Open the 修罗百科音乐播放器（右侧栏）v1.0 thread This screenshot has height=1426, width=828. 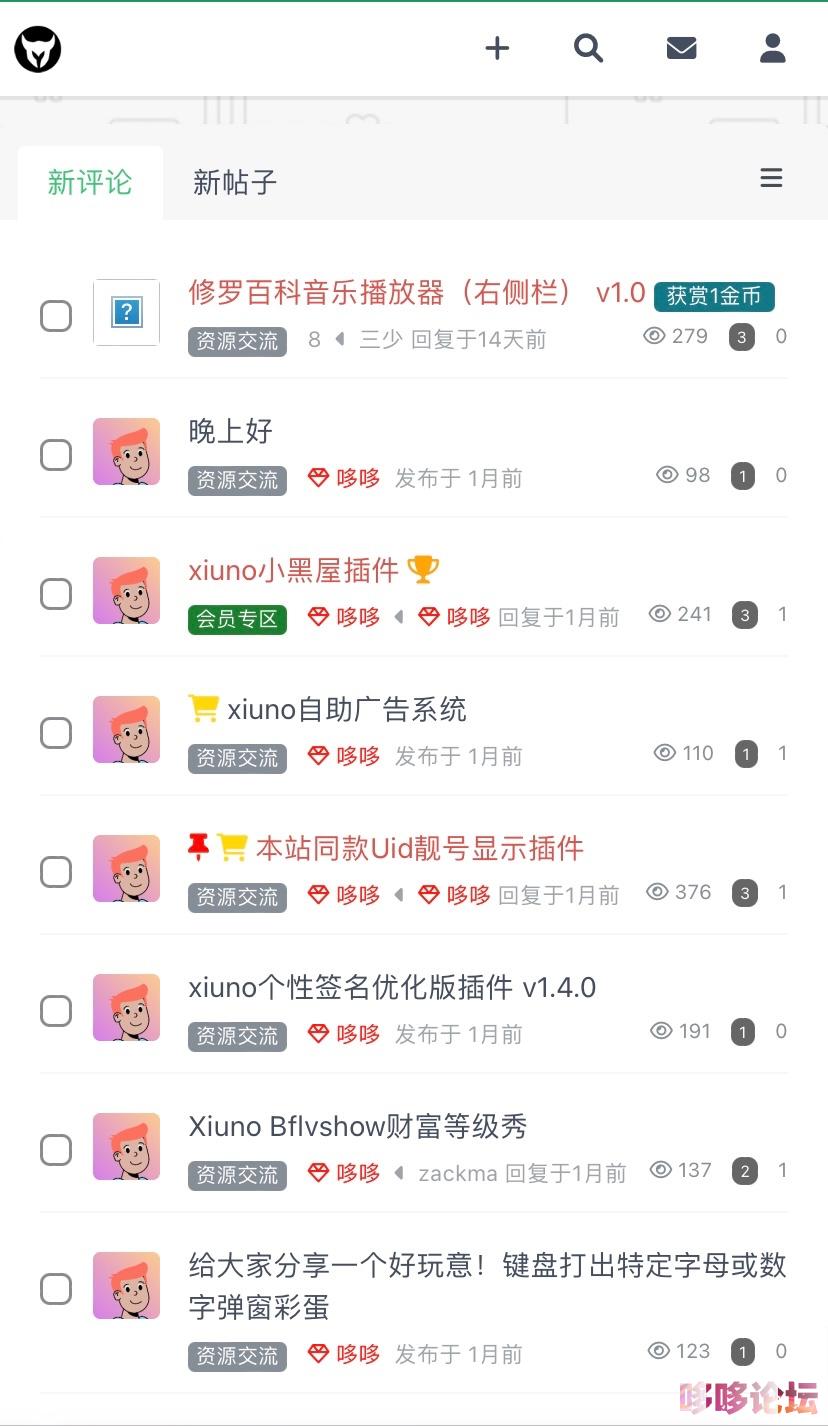[x=416, y=293]
